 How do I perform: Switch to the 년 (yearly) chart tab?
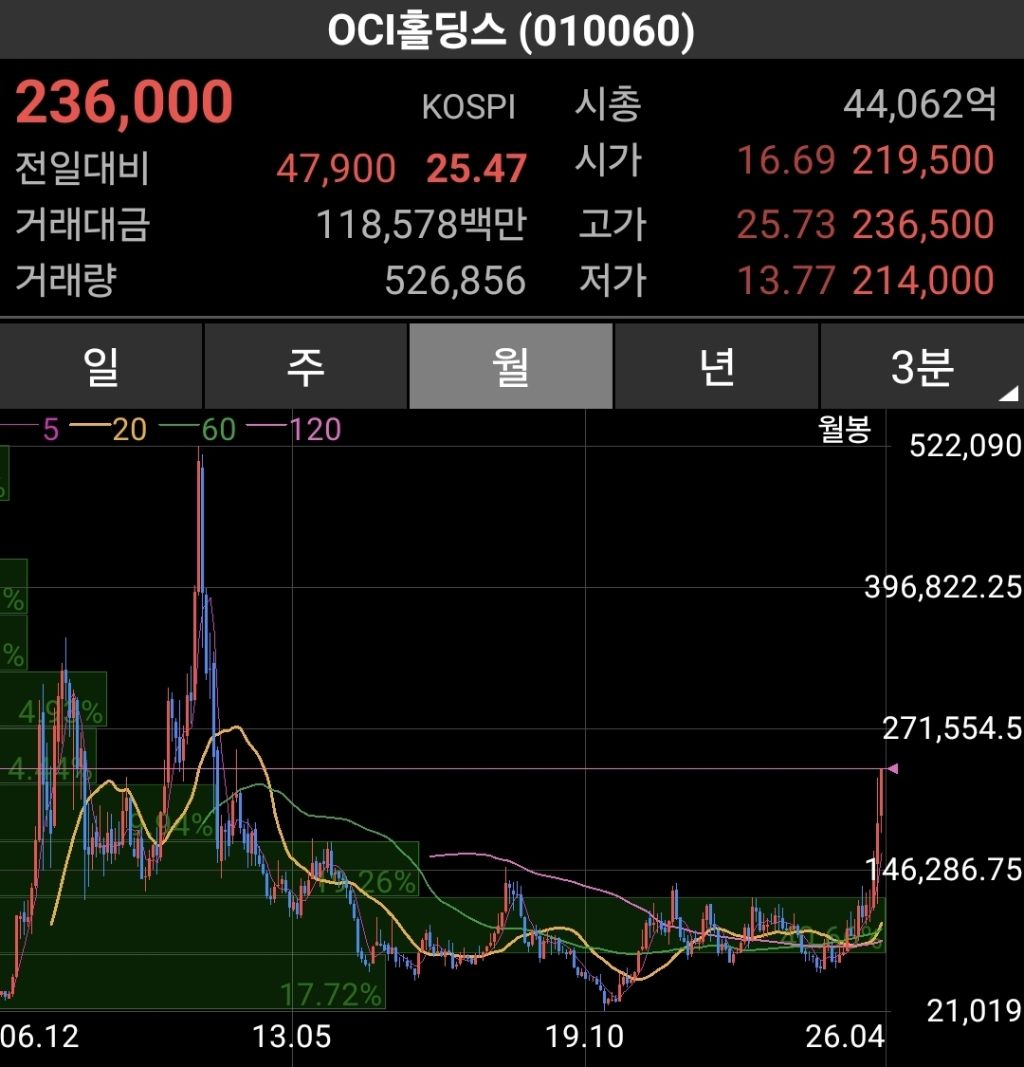tap(716, 366)
